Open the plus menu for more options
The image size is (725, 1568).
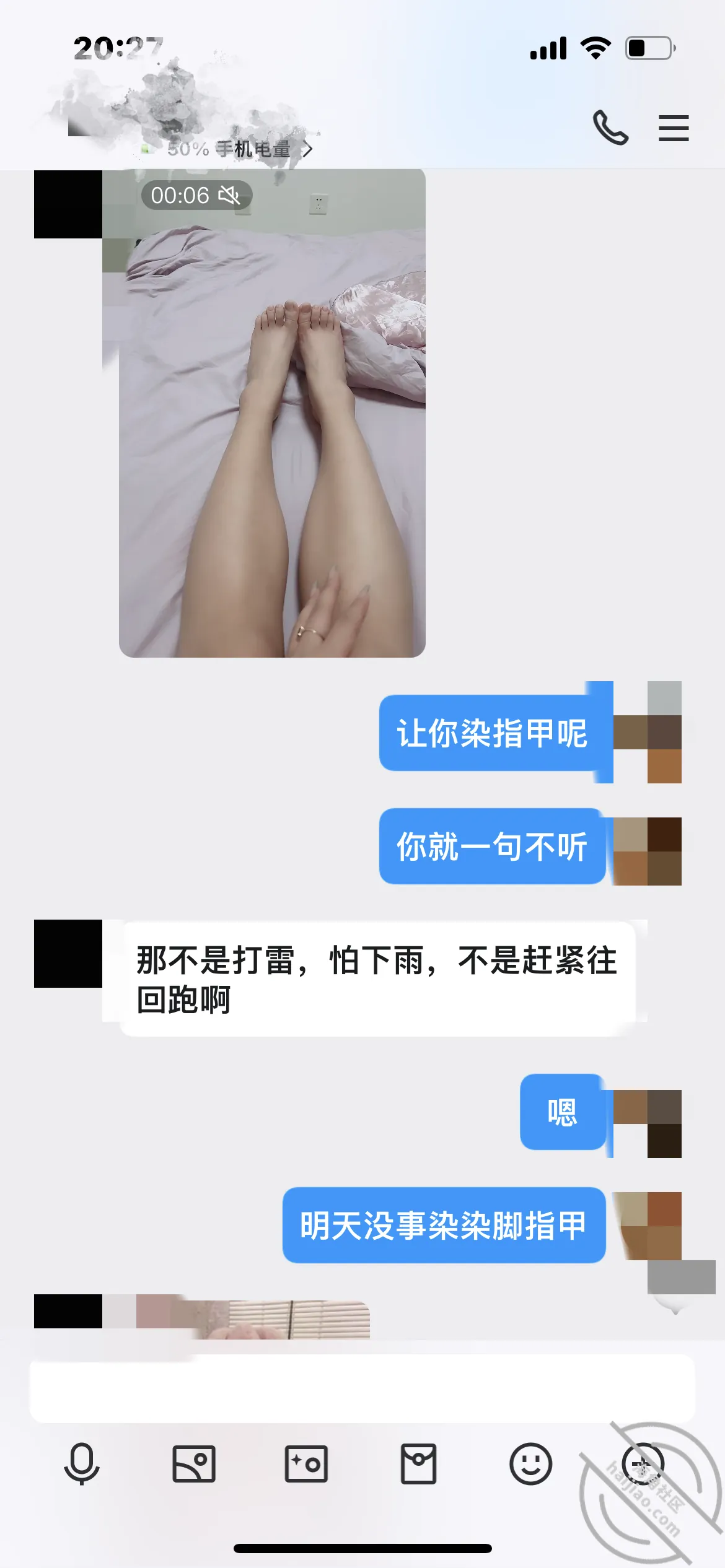[643, 1464]
